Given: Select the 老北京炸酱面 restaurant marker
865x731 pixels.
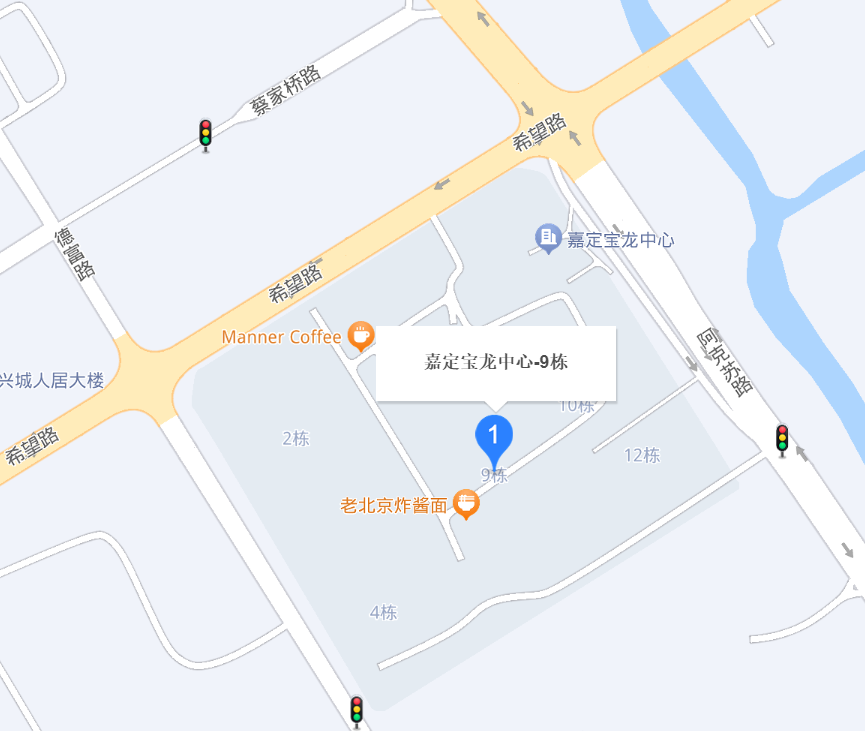Looking at the screenshot, I should [466, 503].
